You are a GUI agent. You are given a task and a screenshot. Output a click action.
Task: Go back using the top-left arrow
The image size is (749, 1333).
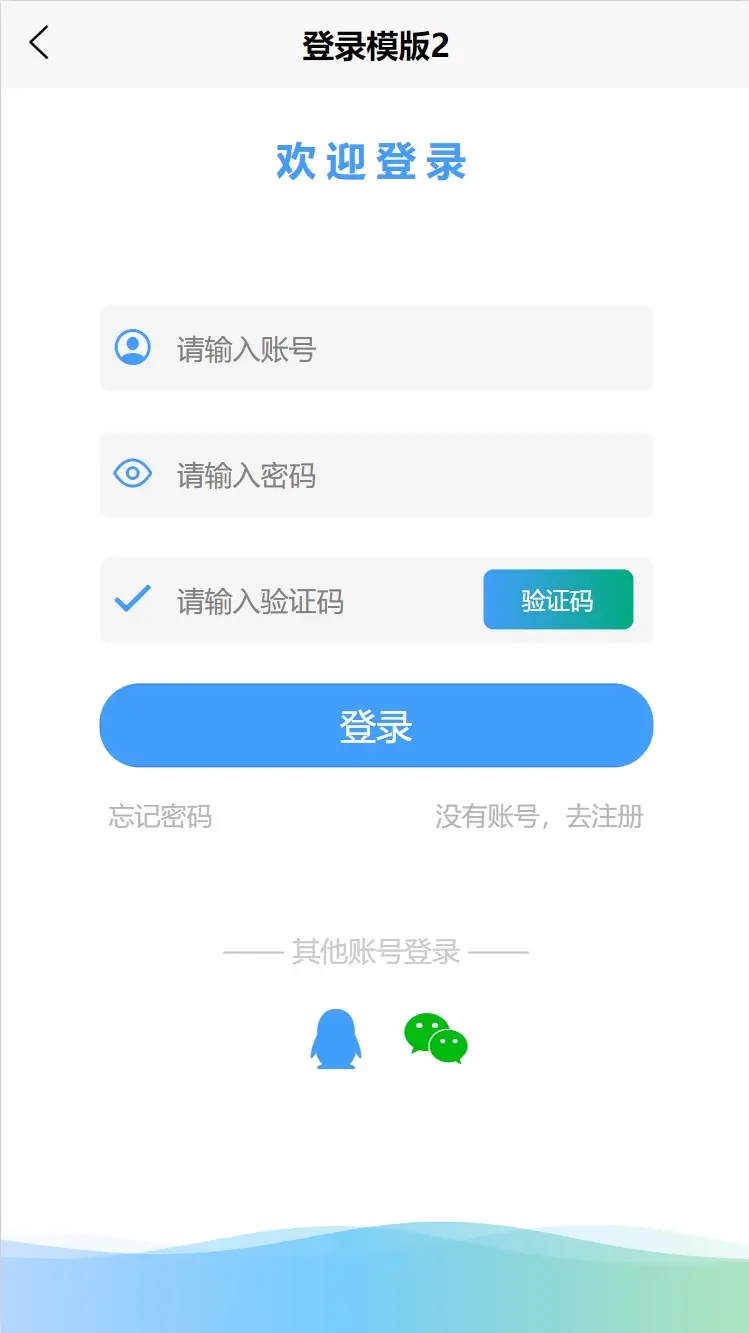[x=39, y=44]
